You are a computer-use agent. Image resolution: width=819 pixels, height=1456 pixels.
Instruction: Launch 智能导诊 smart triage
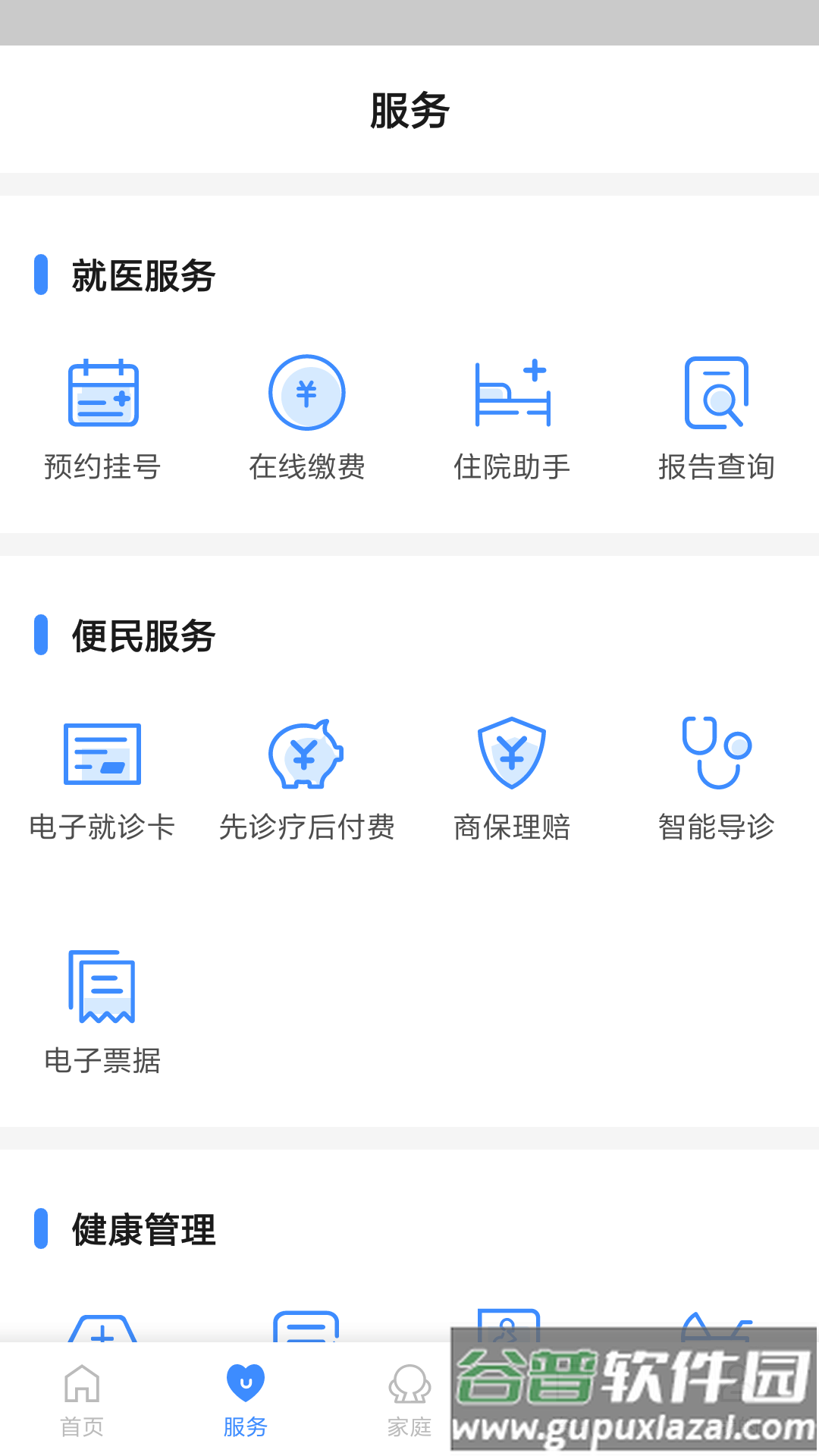click(717, 779)
